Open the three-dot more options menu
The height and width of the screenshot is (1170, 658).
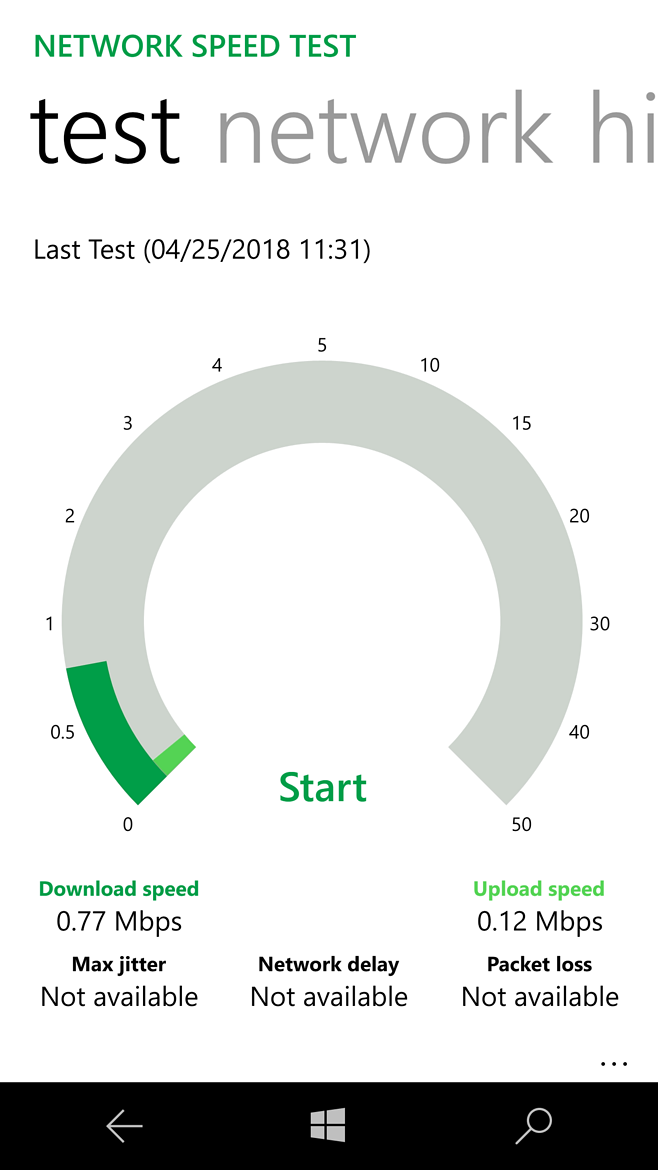click(x=614, y=1064)
